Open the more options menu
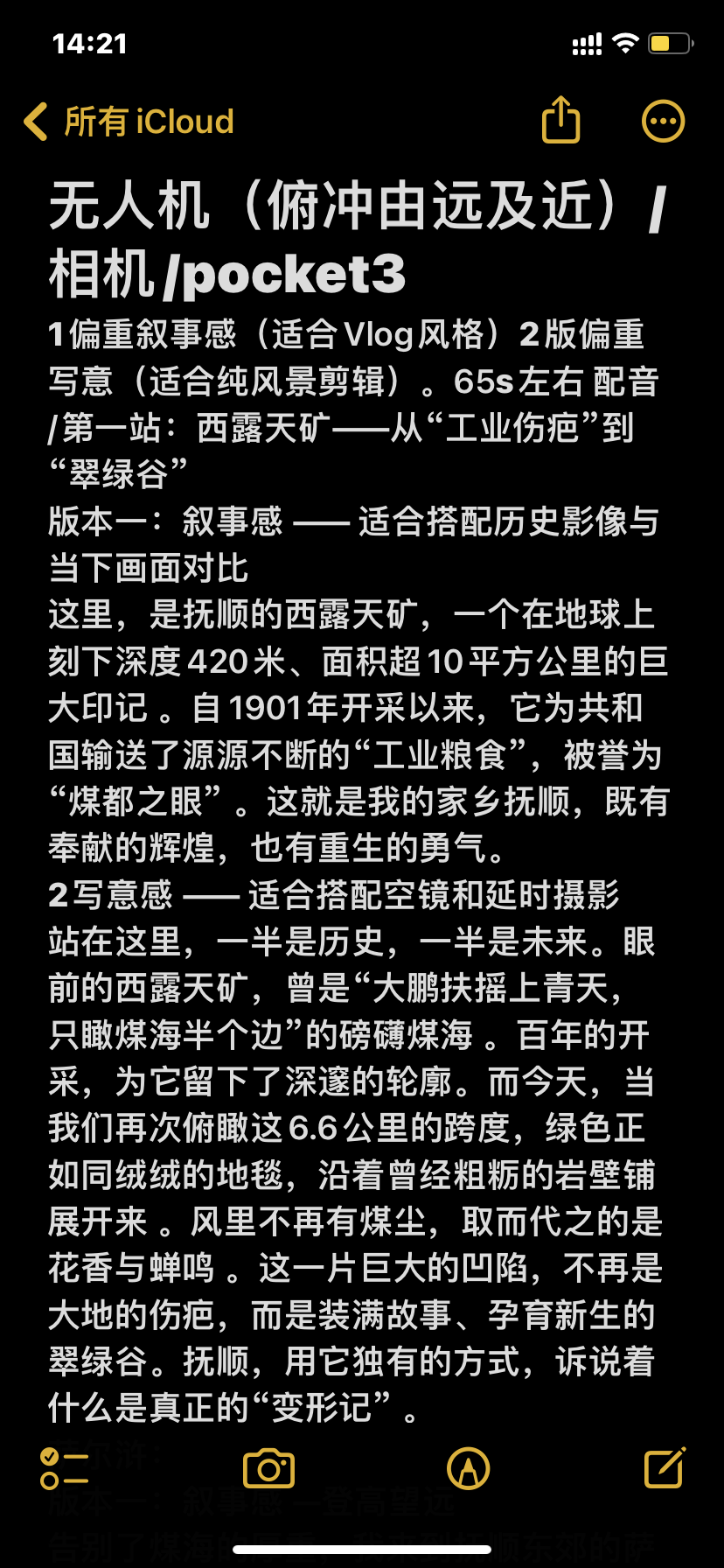The height and width of the screenshot is (1568, 724). (x=663, y=122)
